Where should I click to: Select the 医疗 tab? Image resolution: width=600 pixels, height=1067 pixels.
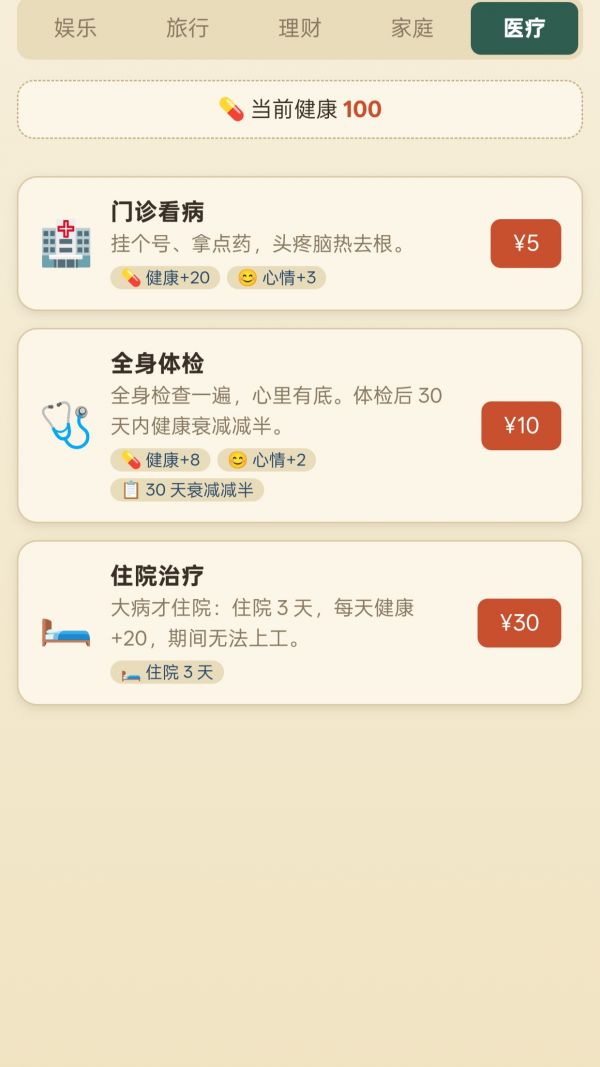coord(524,28)
